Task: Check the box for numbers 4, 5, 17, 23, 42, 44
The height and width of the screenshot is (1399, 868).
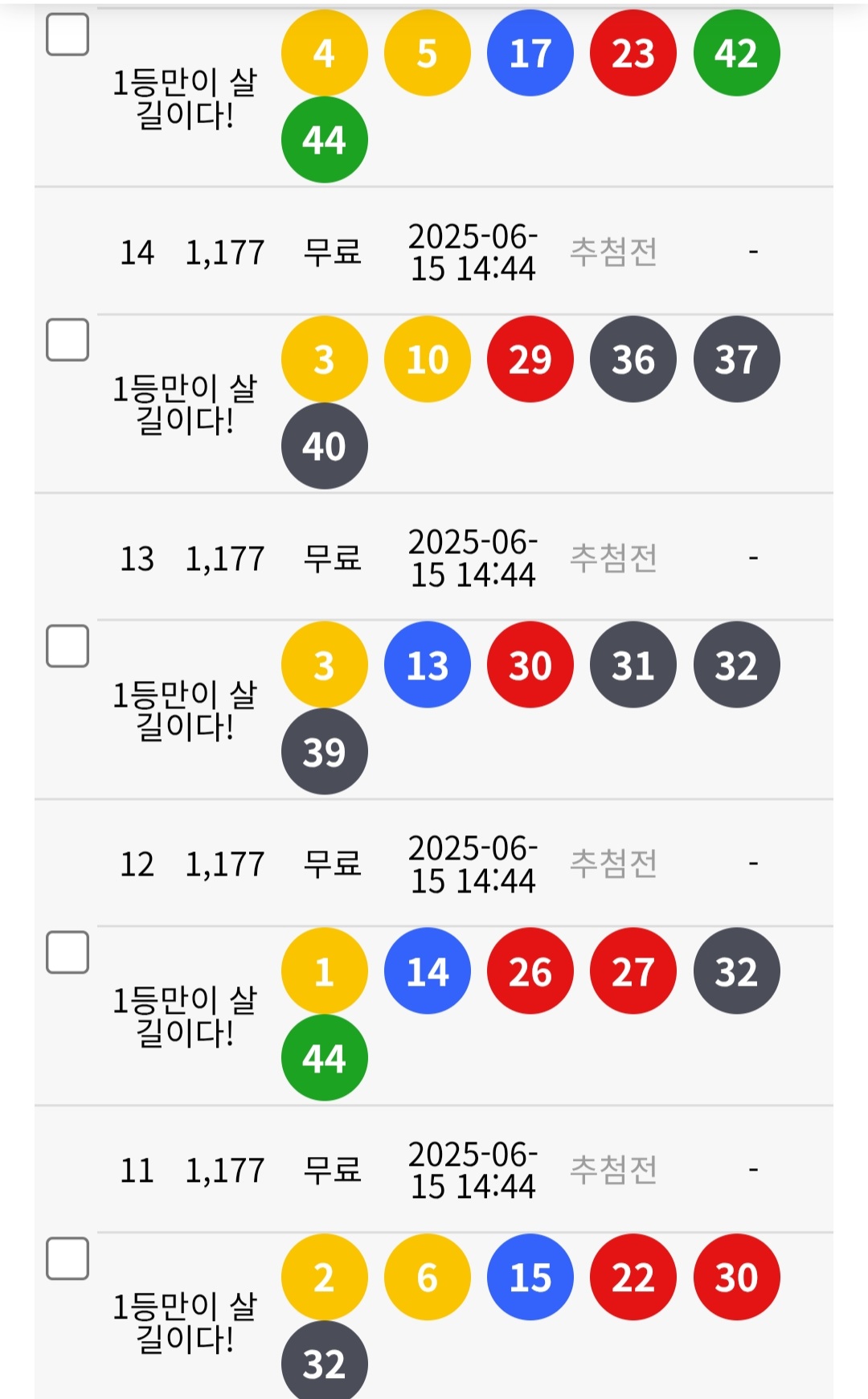Action: click(x=68, y=35)
